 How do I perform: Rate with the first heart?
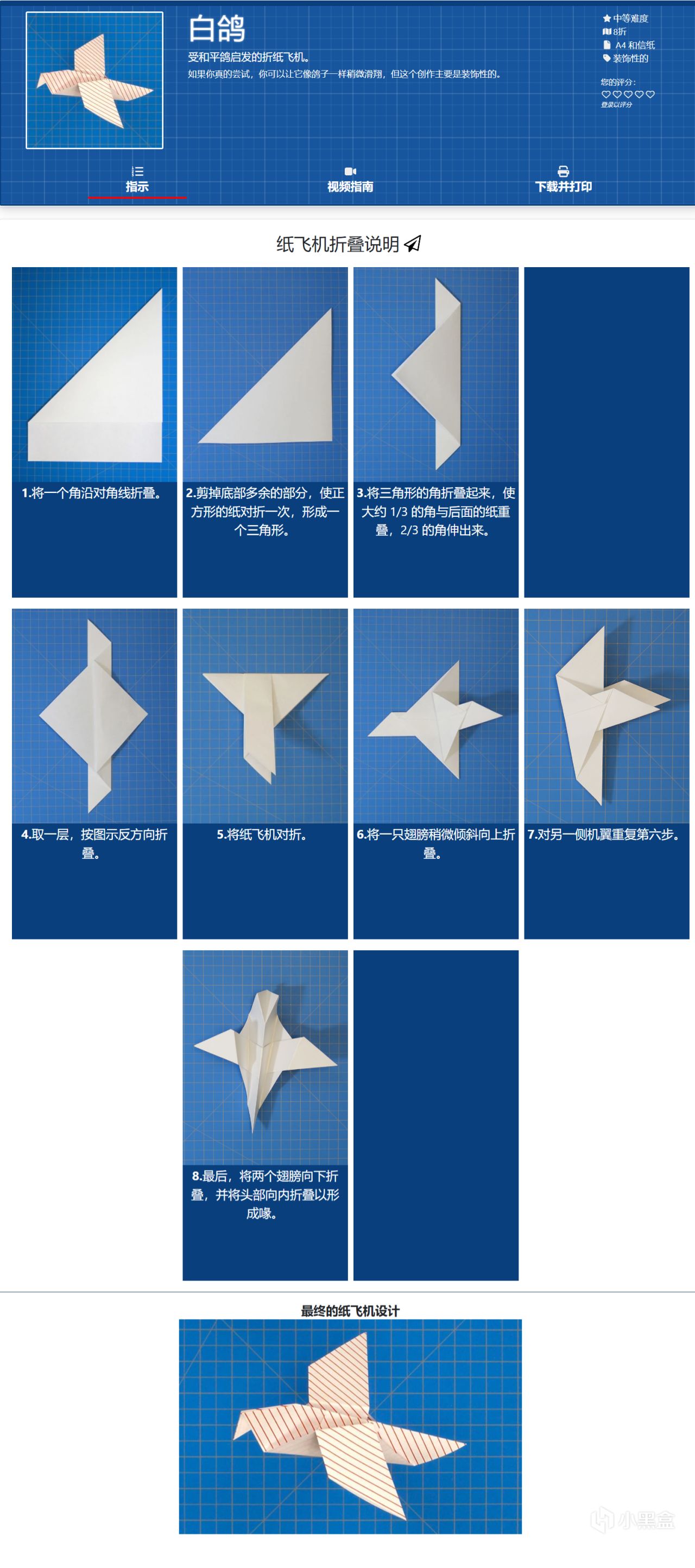point(605,94)
